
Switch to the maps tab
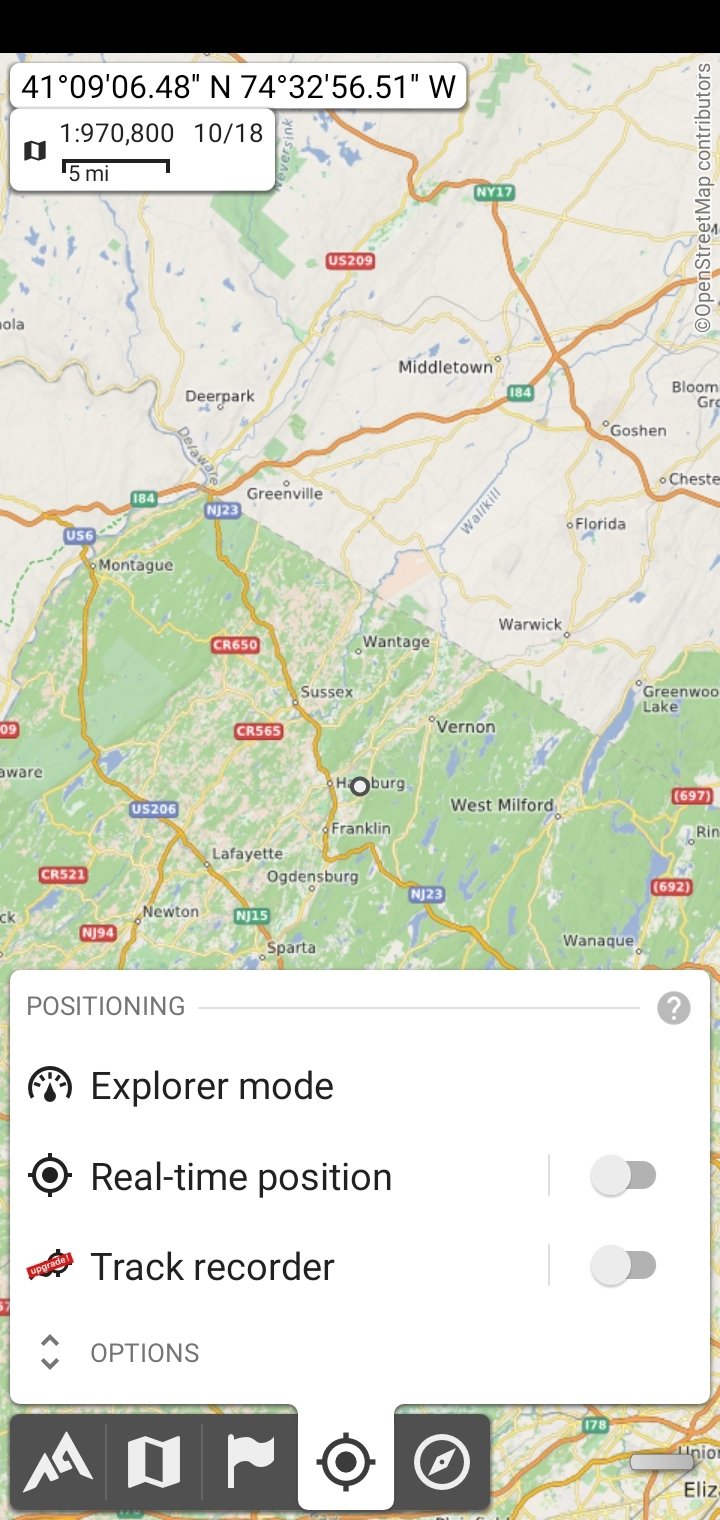click(154, 1462)
